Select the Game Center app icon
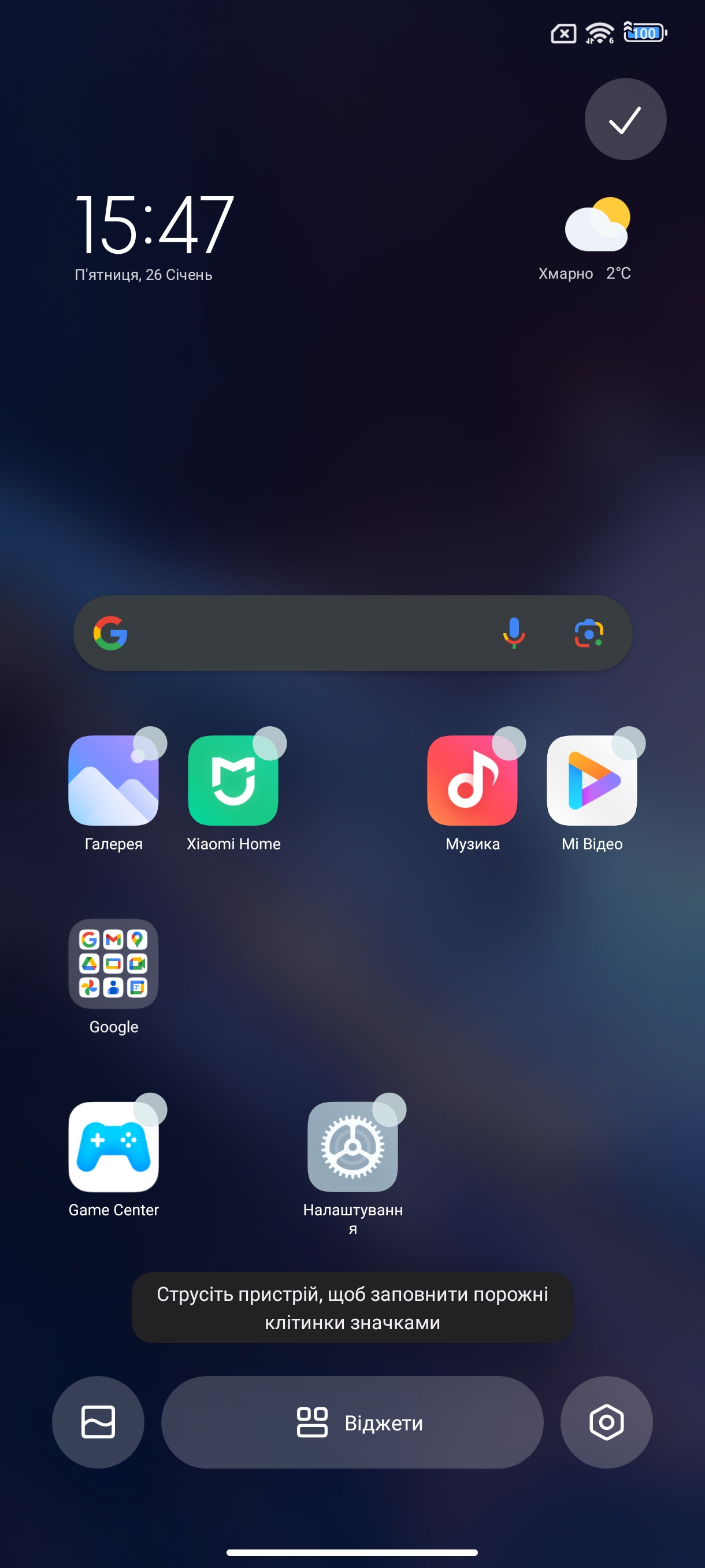705x1568 pixels. click(x=114, y=1146)
